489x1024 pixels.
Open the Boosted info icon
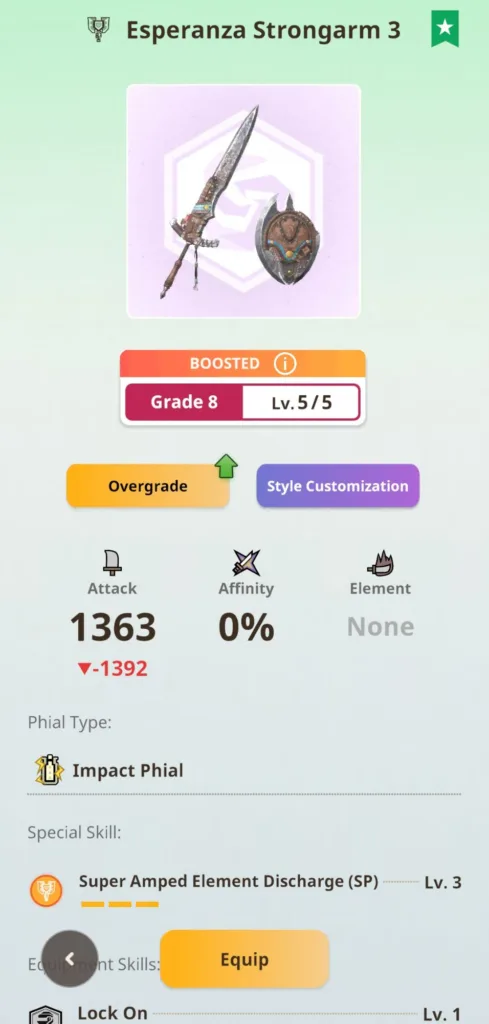(x=285, y=363)
